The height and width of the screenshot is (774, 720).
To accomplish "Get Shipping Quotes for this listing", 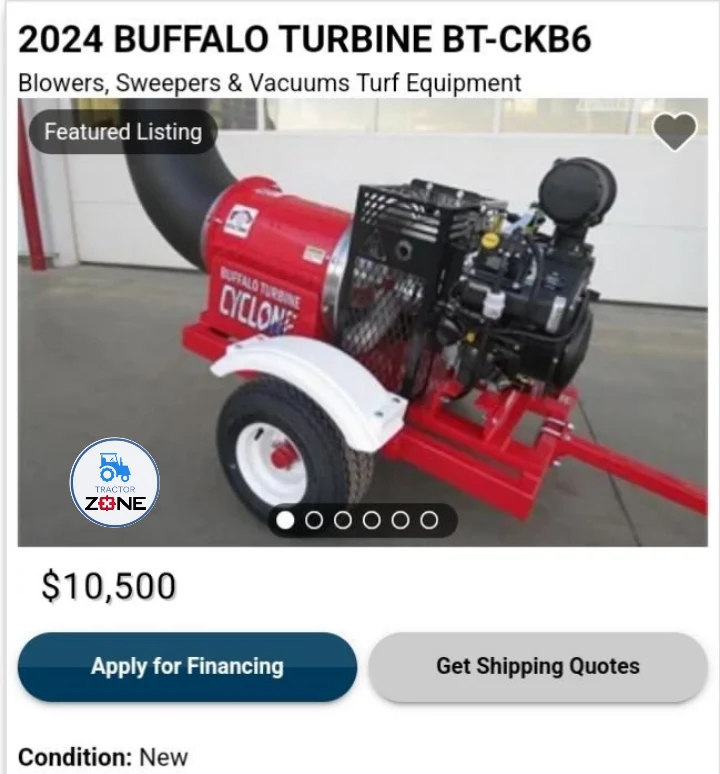I will 538,666.
